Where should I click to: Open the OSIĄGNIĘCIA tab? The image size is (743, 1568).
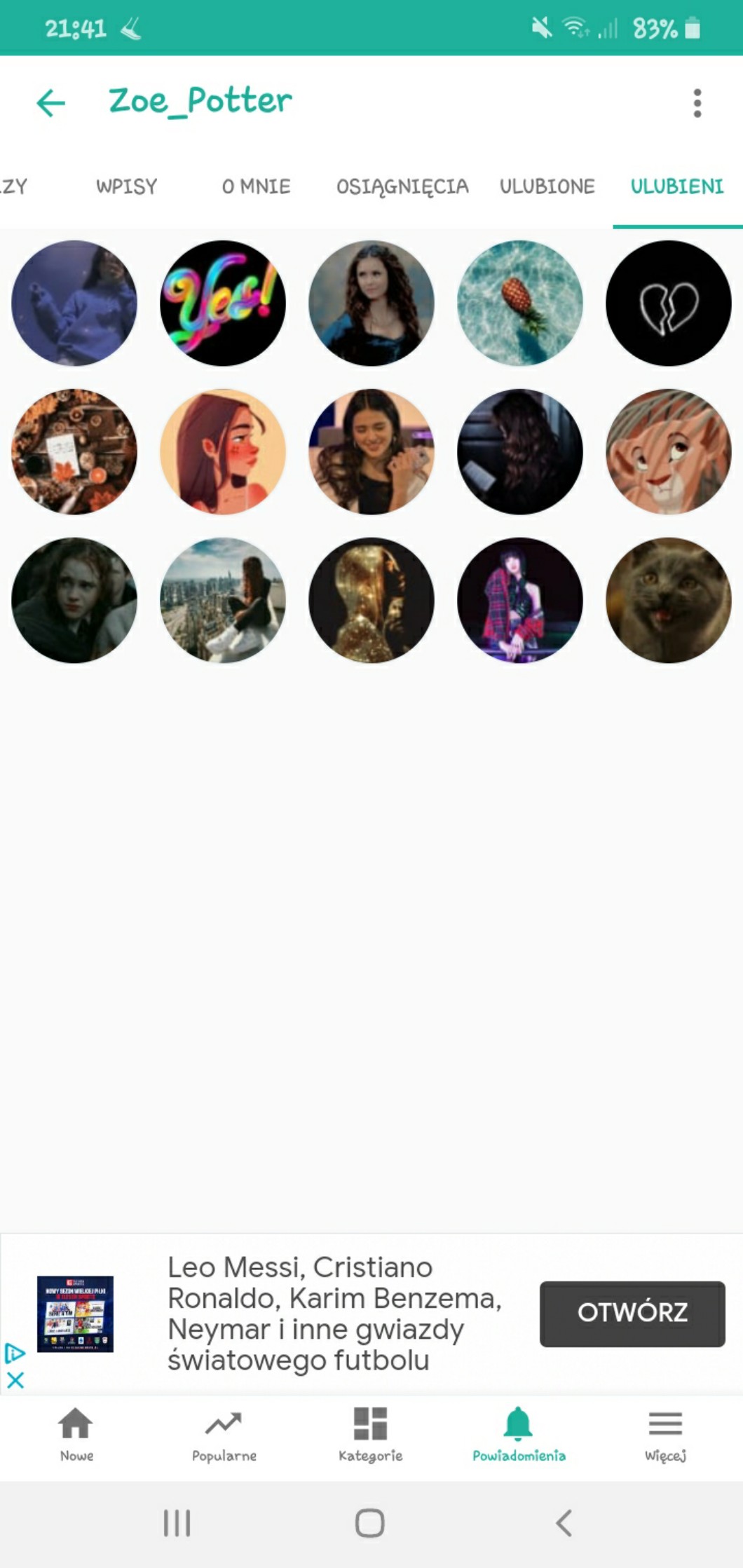pyautogui.click(x=402, y=186)
